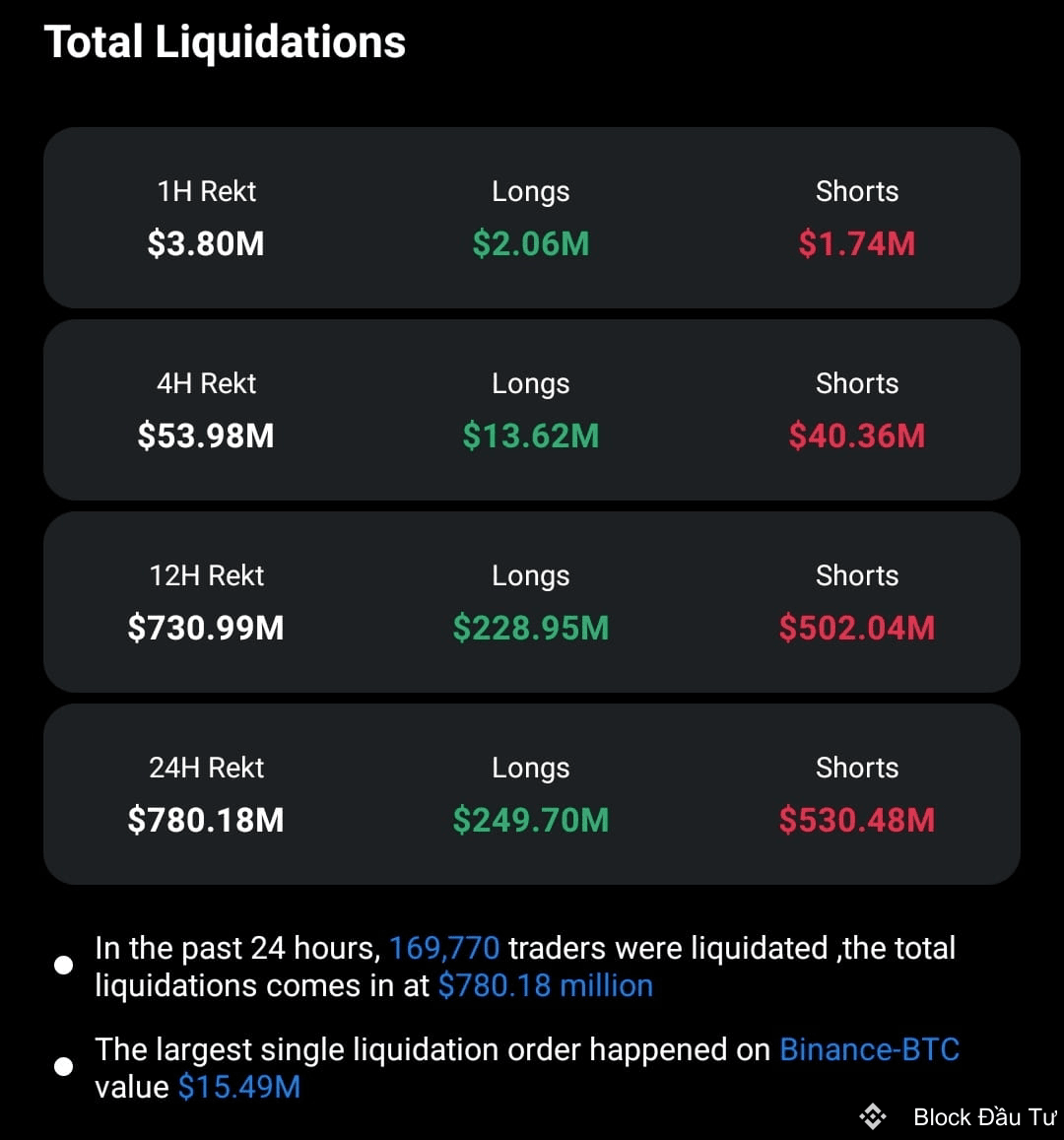1064x1140 pixels.
Task: Click the Shorts $1.74M value
Action: coord(856,243)
